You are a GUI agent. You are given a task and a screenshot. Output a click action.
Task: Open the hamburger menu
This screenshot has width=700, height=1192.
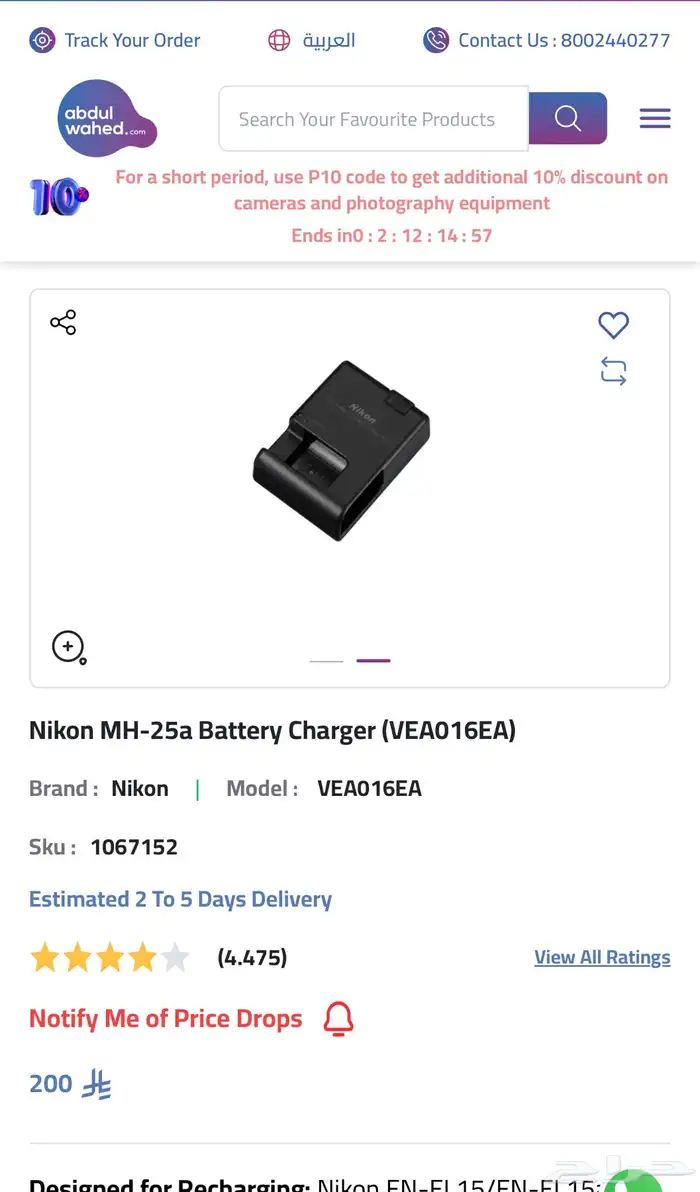pyautogui.click(x=654, y=119)
